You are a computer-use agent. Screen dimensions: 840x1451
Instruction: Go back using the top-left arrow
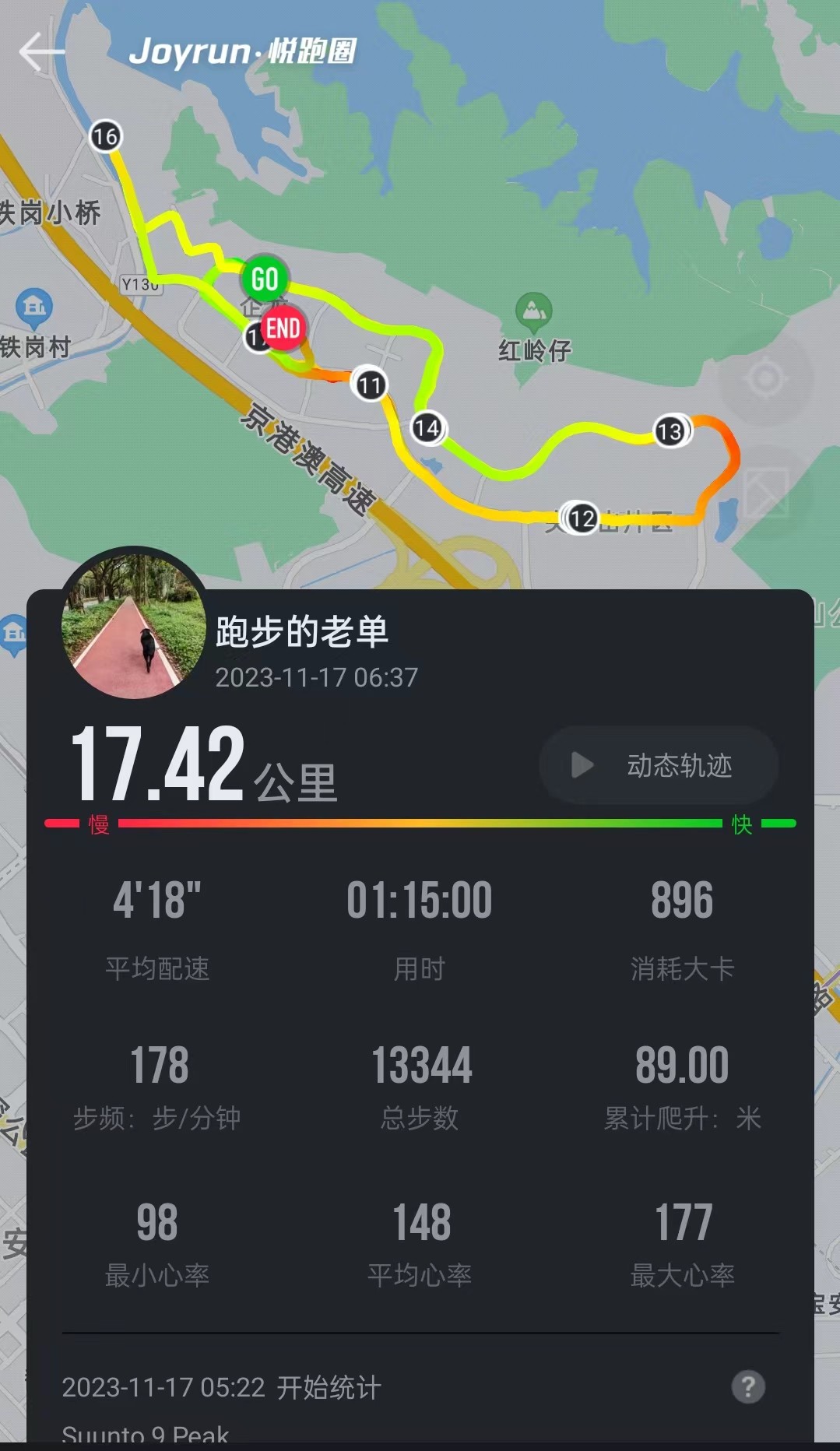click(x=40, y=52)
